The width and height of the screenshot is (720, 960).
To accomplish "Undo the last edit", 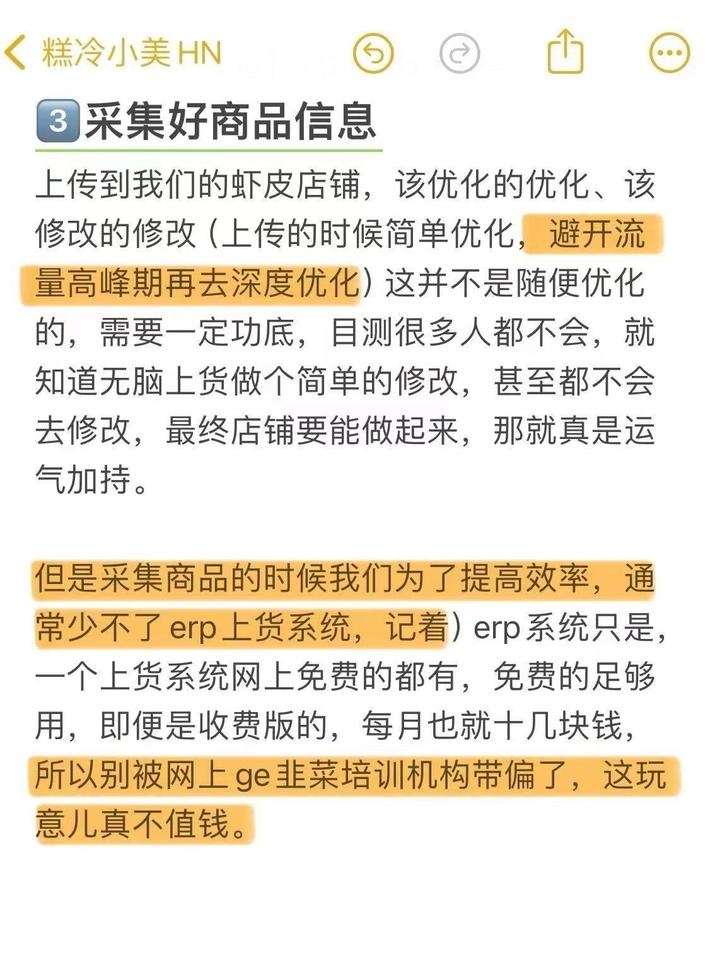I will click(374, 53).
